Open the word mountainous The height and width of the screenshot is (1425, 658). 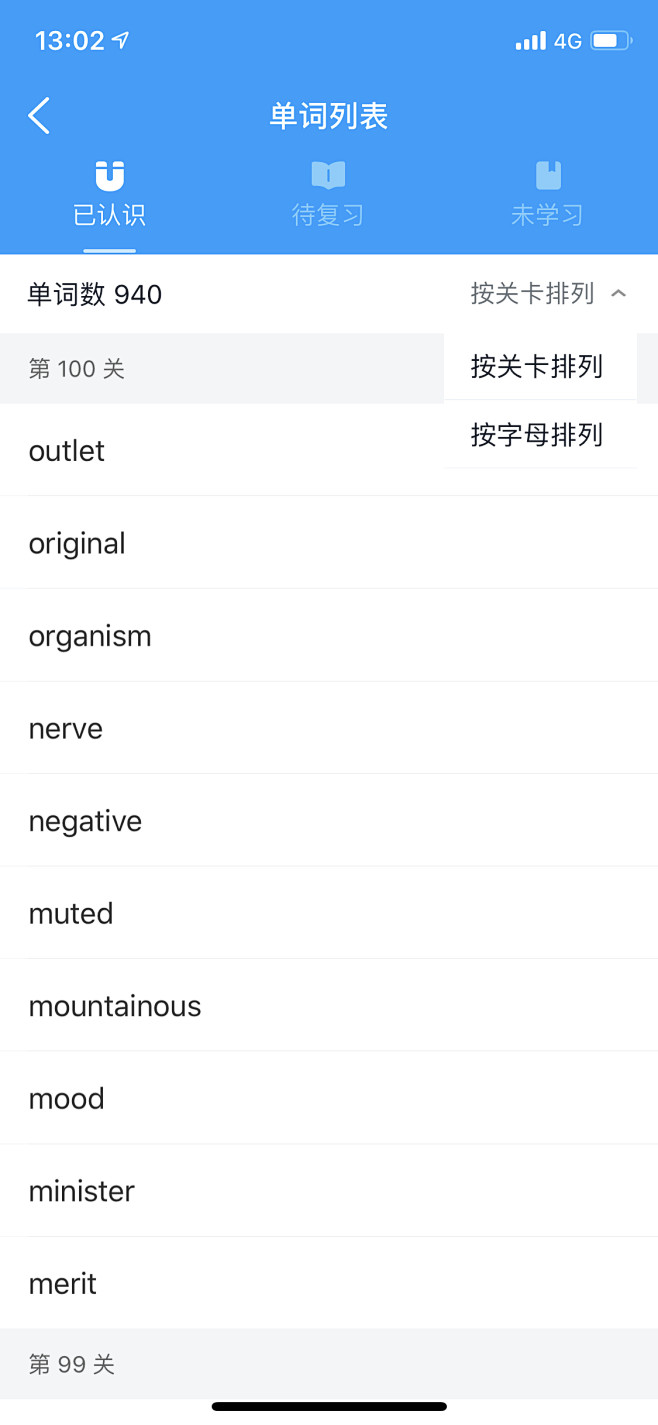click(x=329, y=1006)
